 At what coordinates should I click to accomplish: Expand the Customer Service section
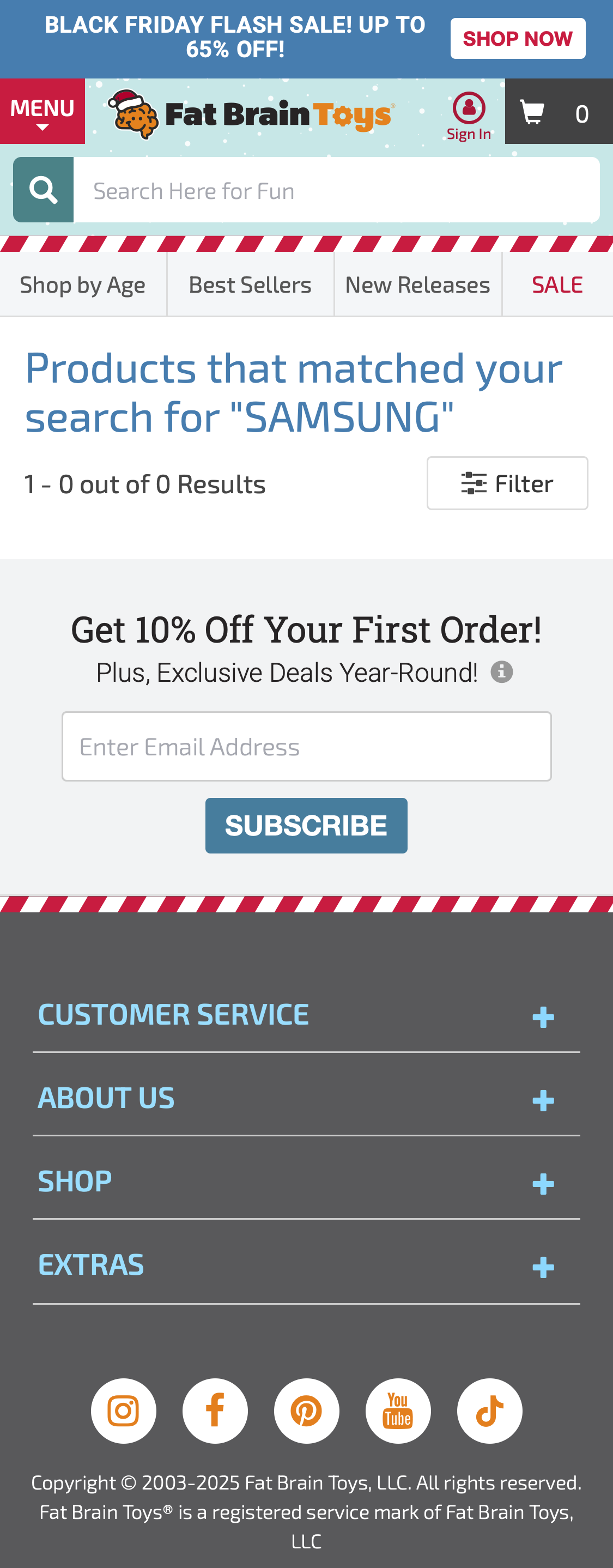(306, 1015)
